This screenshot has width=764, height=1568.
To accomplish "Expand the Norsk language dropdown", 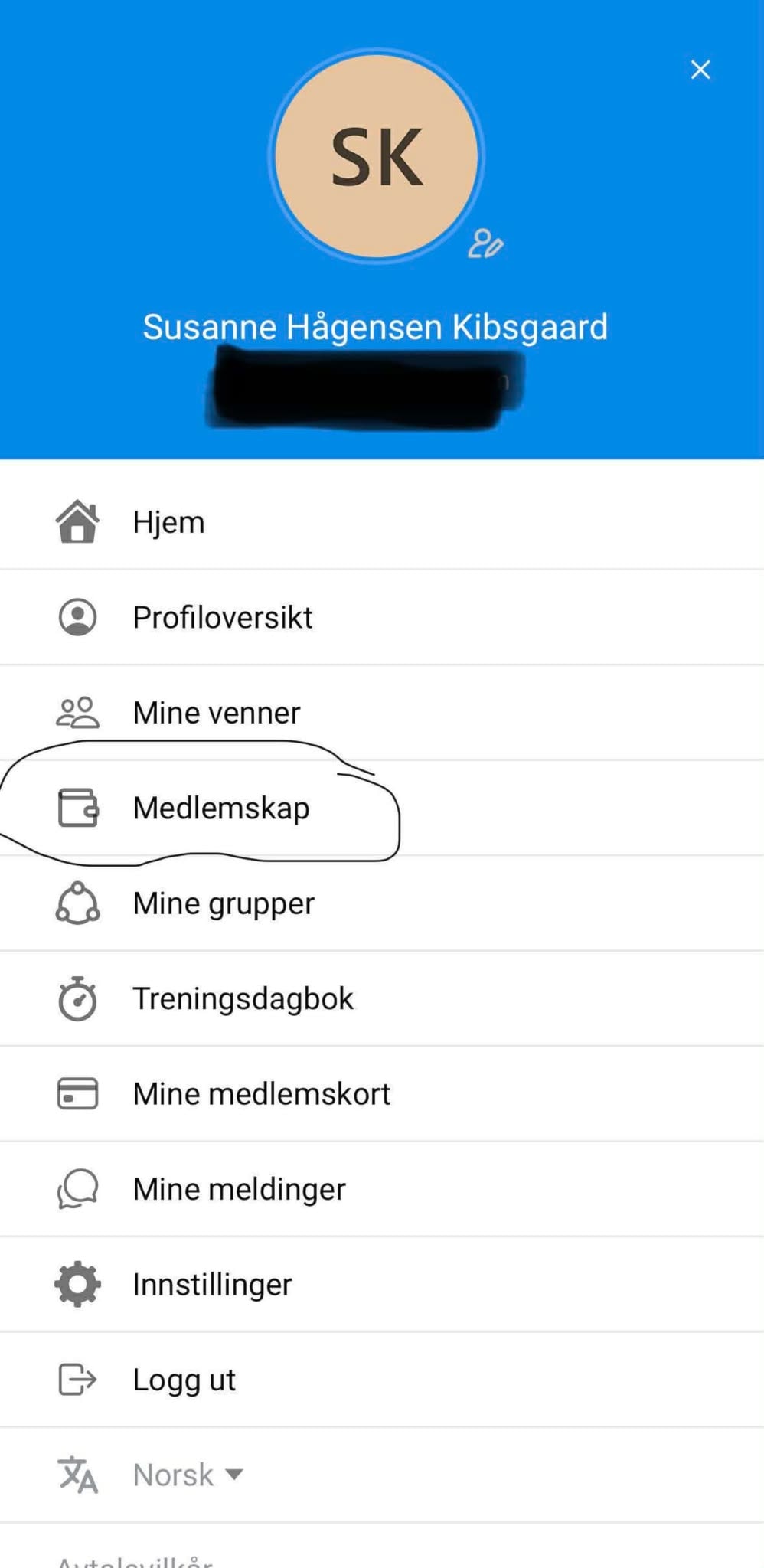I will 188,1475.
